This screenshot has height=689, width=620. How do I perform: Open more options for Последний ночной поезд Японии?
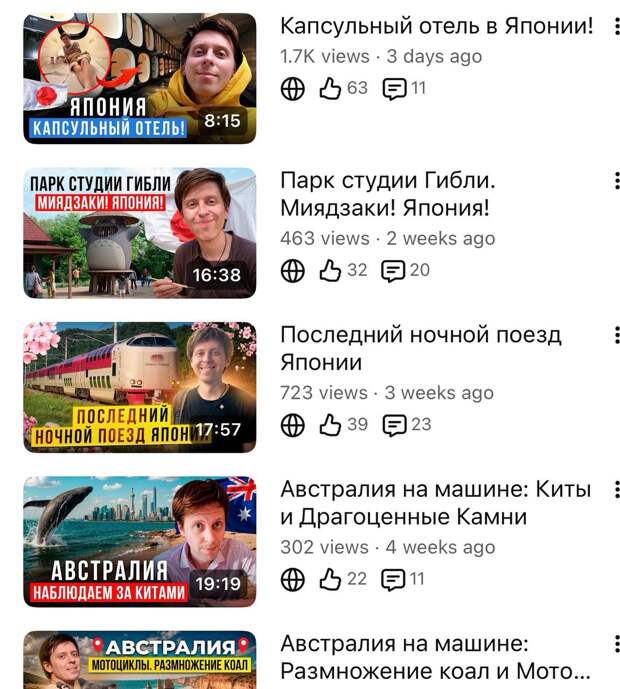tap(616, 335)
